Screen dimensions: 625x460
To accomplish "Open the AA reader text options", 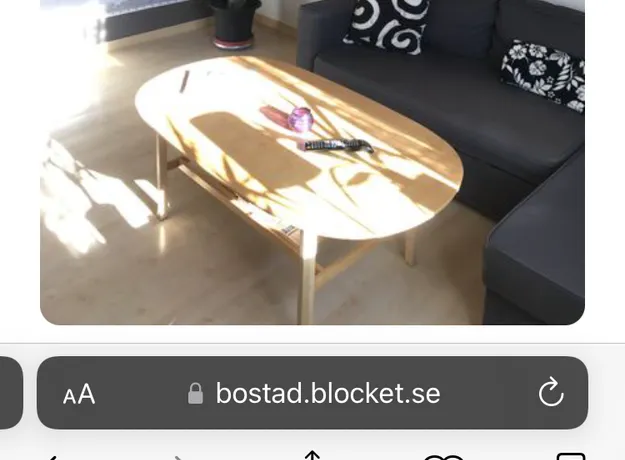I will click(79, 394).
